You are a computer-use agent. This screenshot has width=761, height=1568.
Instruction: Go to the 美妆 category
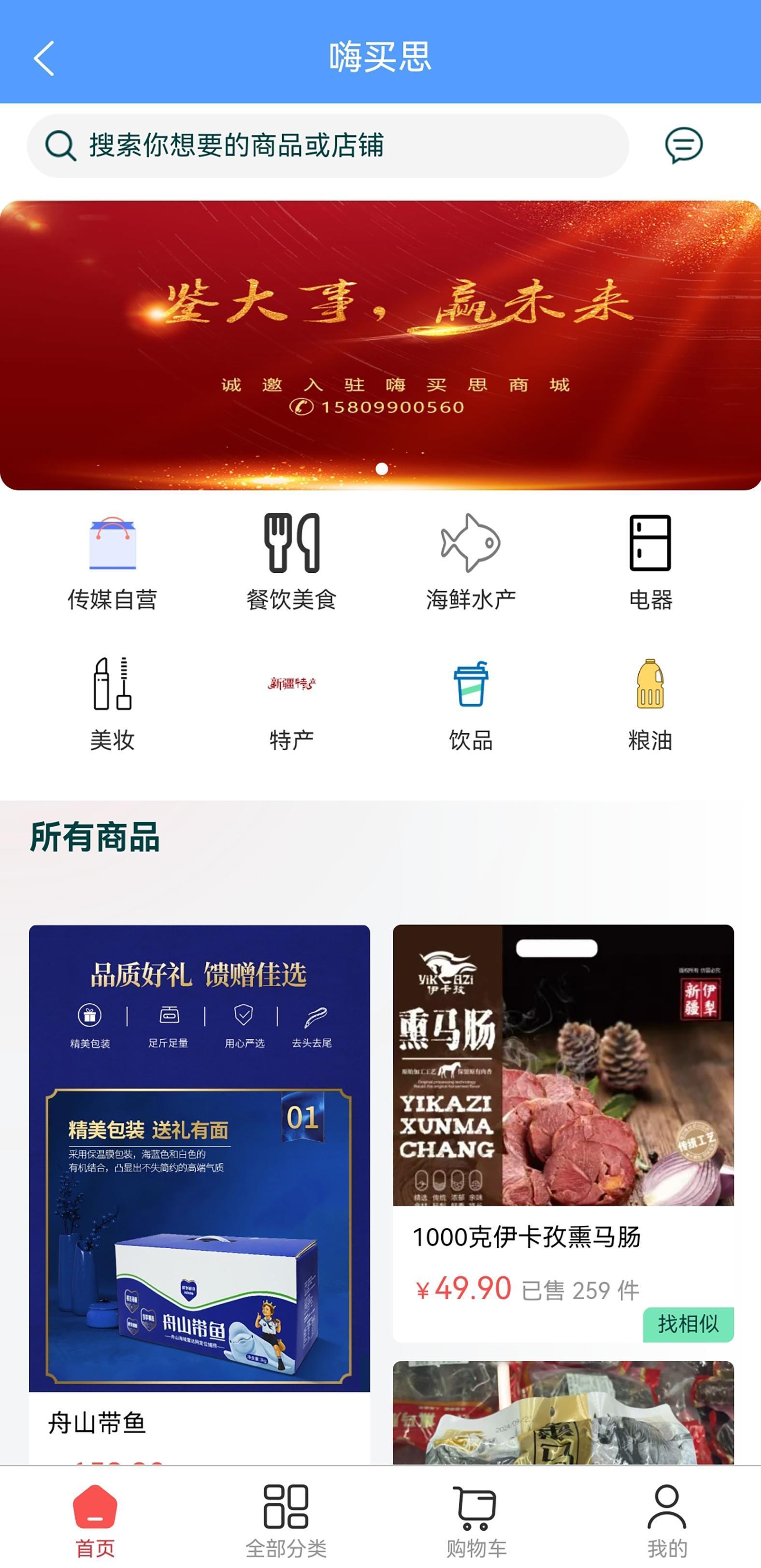(113, 704)
